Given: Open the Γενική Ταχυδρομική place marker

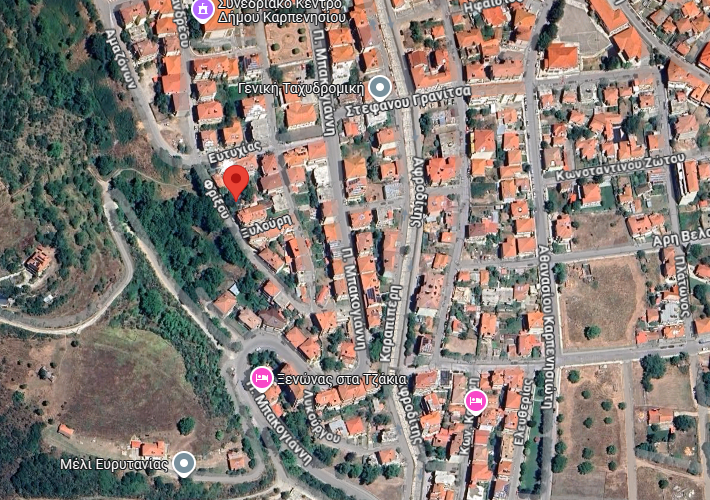Looking at the screenshot, I should coord(379,88).
